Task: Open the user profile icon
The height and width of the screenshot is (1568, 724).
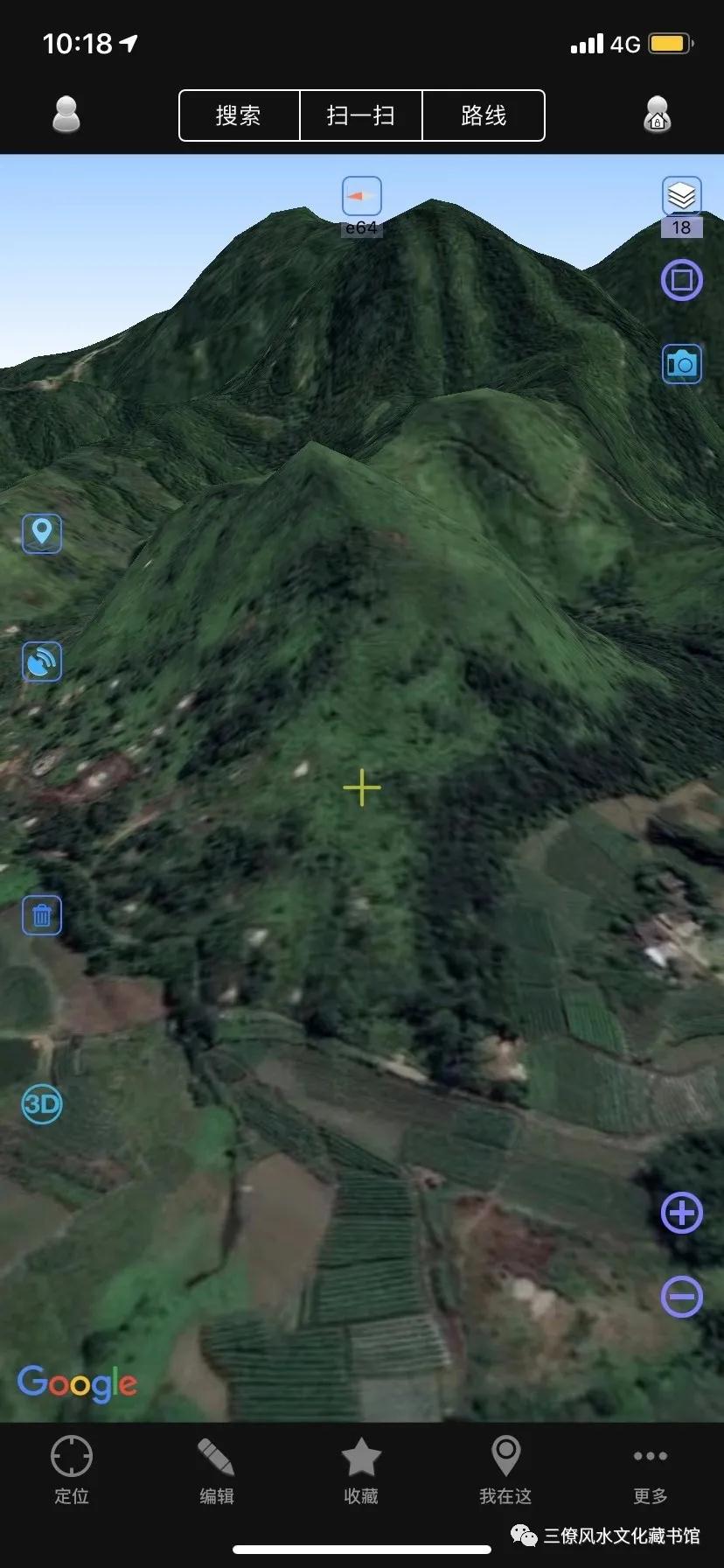Action: tap(66, 115)
